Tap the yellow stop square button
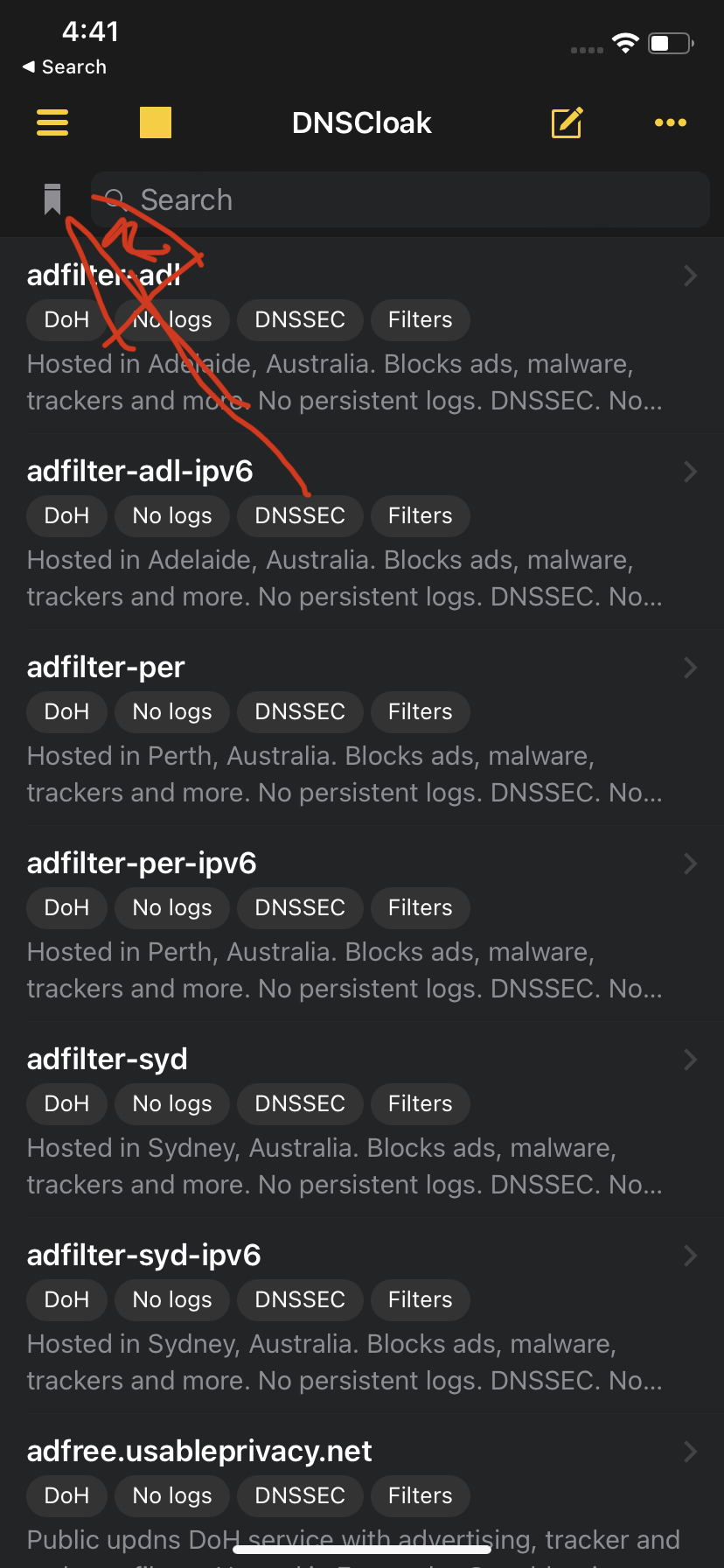The width and height of the screenshot is (724, 1568). click(x=156, y=122)
